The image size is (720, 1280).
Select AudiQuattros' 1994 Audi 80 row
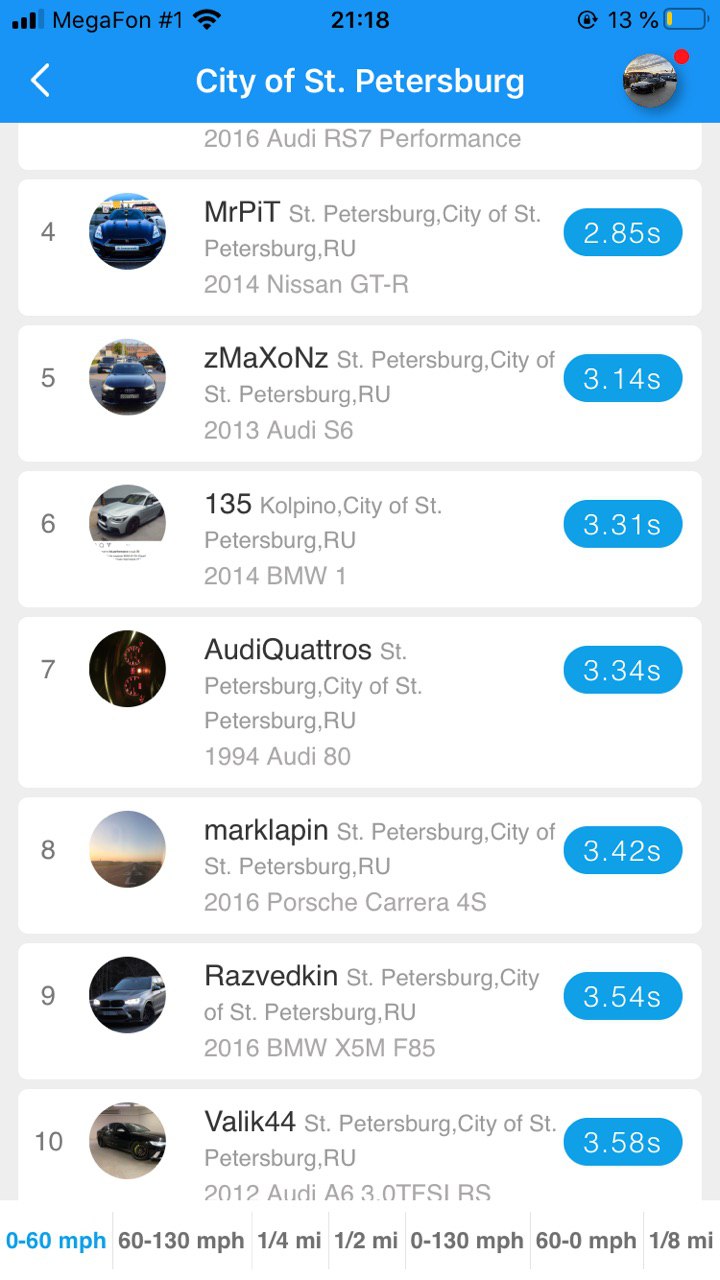[360, 703]
